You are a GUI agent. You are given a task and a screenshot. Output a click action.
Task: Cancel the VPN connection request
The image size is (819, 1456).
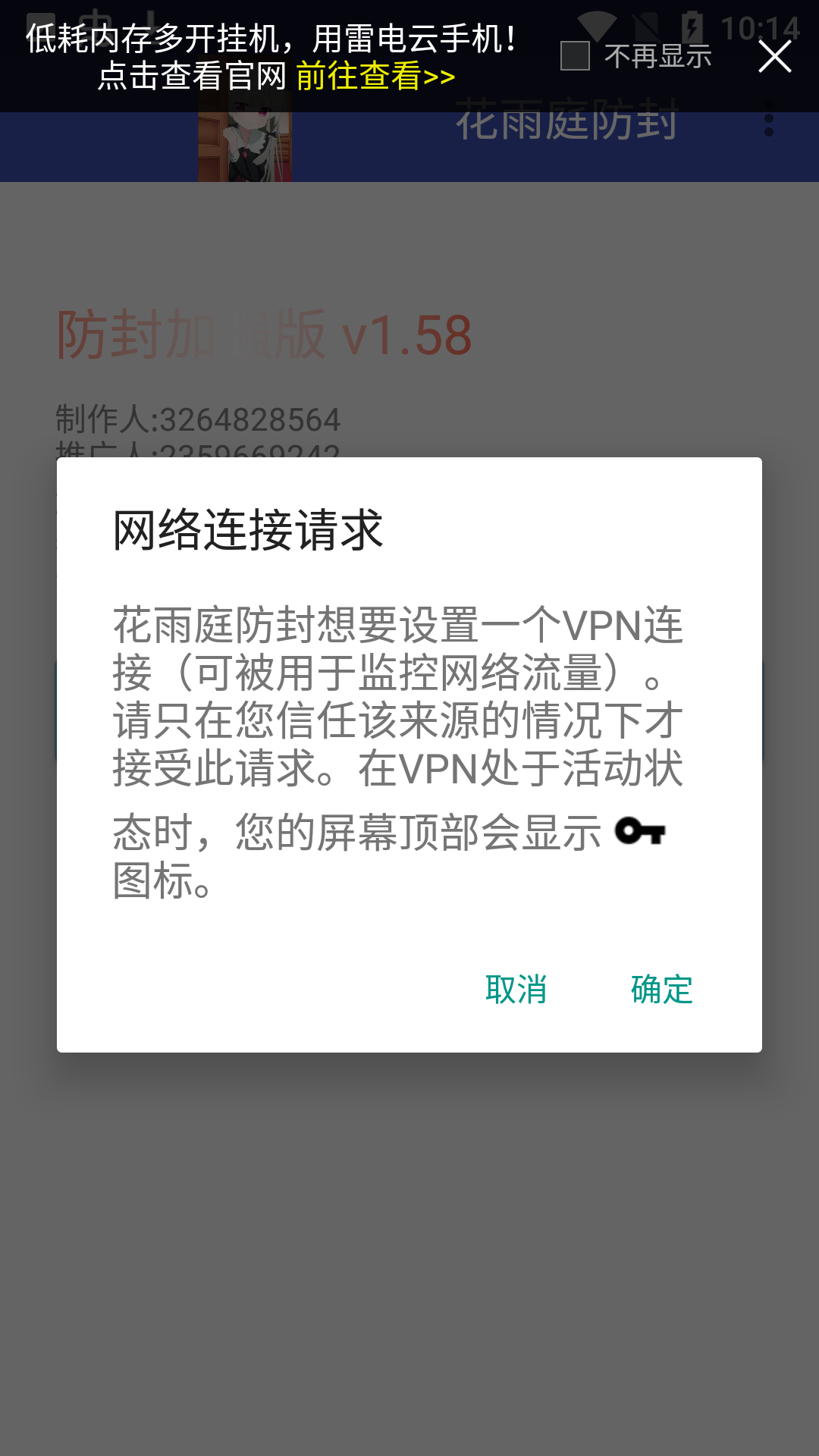pyautogui.click(x=516, y=990)
